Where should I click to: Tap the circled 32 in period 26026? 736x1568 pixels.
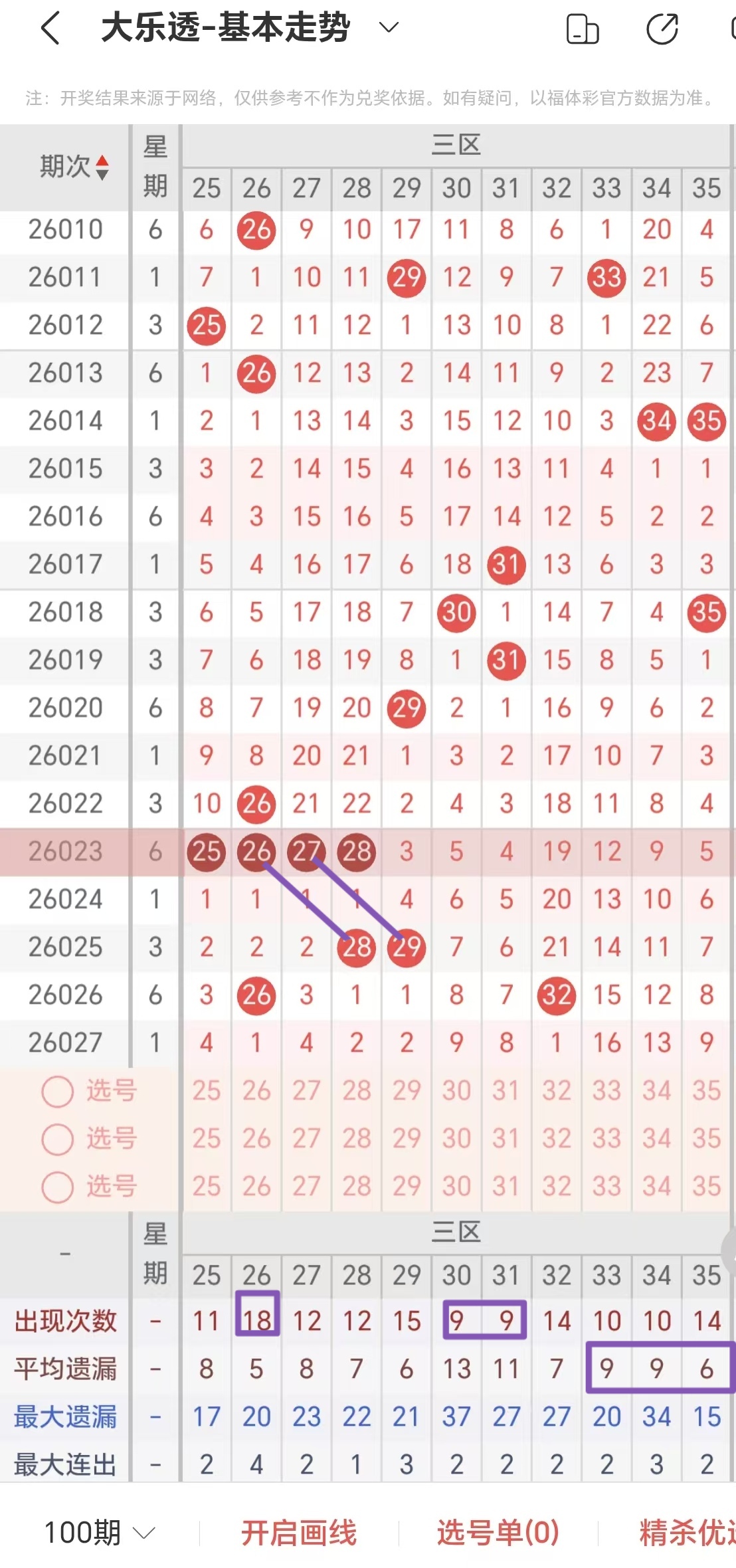click(557, 995)
